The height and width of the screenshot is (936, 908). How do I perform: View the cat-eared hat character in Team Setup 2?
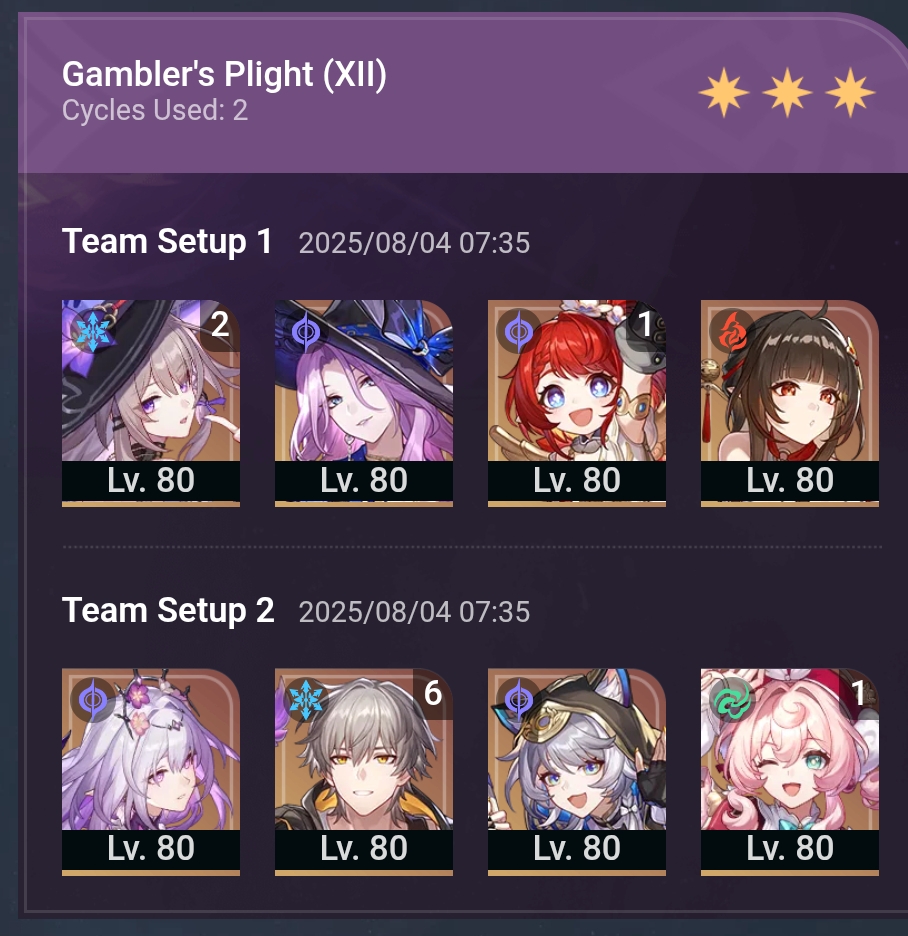pos(577,771)
